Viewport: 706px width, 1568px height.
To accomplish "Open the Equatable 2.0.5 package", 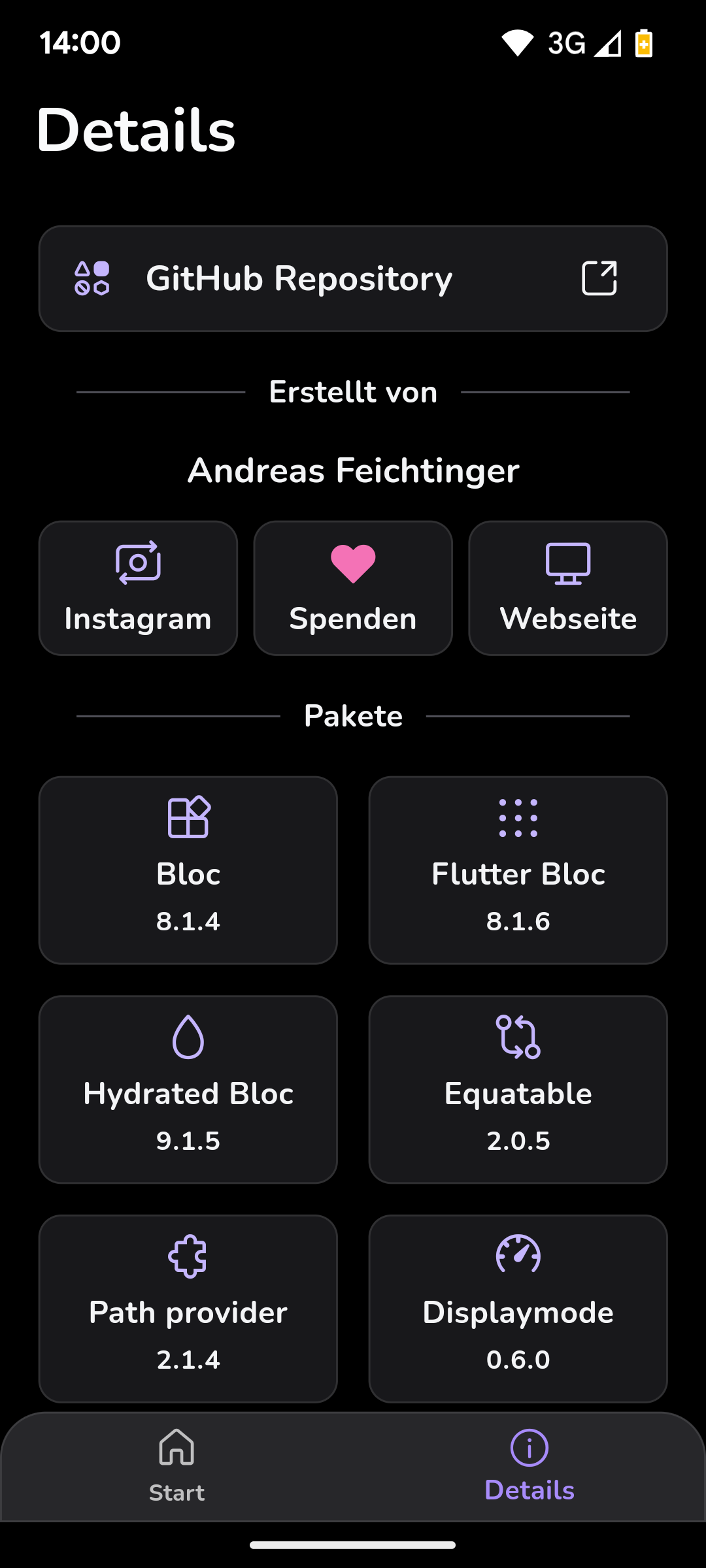I will pyautogui.click(x=518, y=1089).
